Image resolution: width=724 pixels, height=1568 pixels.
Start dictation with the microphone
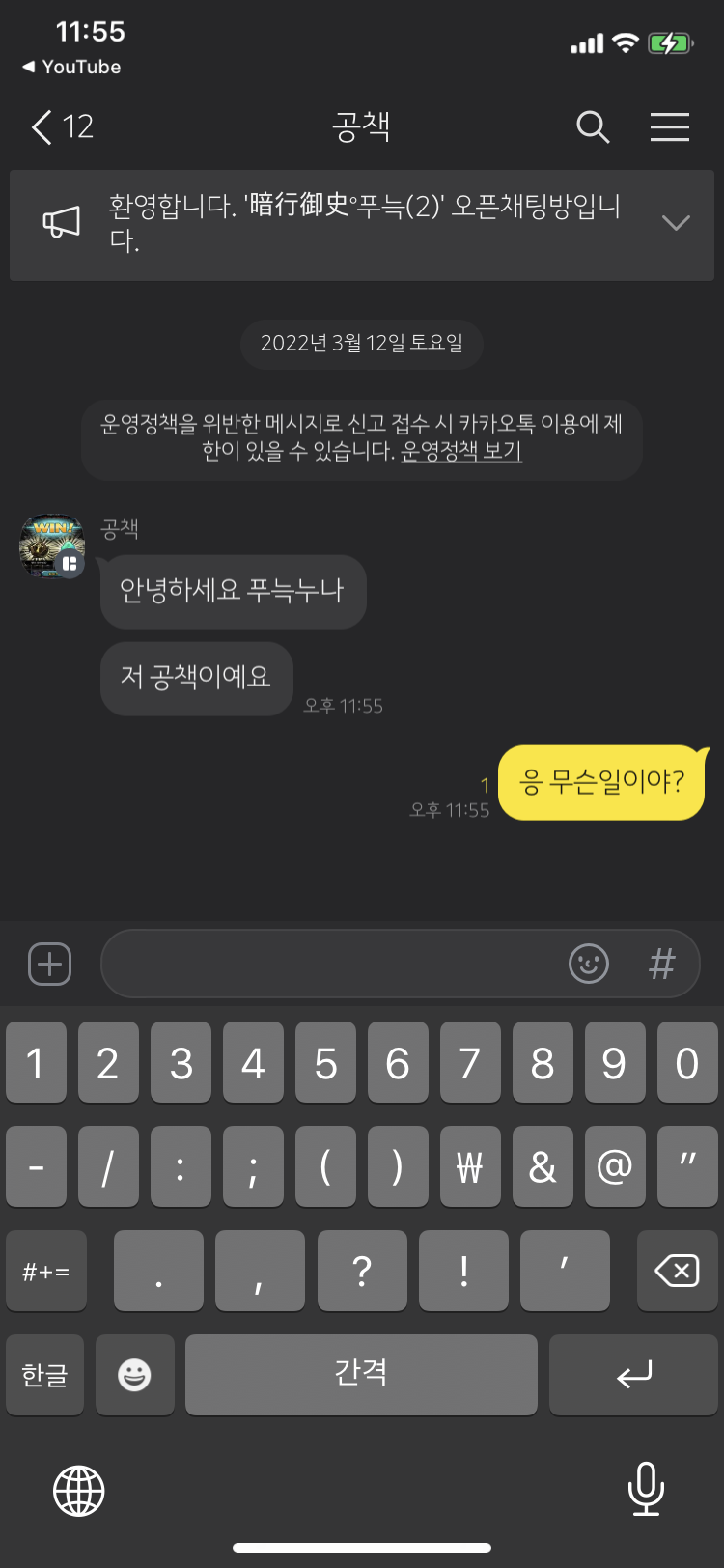tap(645, 1488)
